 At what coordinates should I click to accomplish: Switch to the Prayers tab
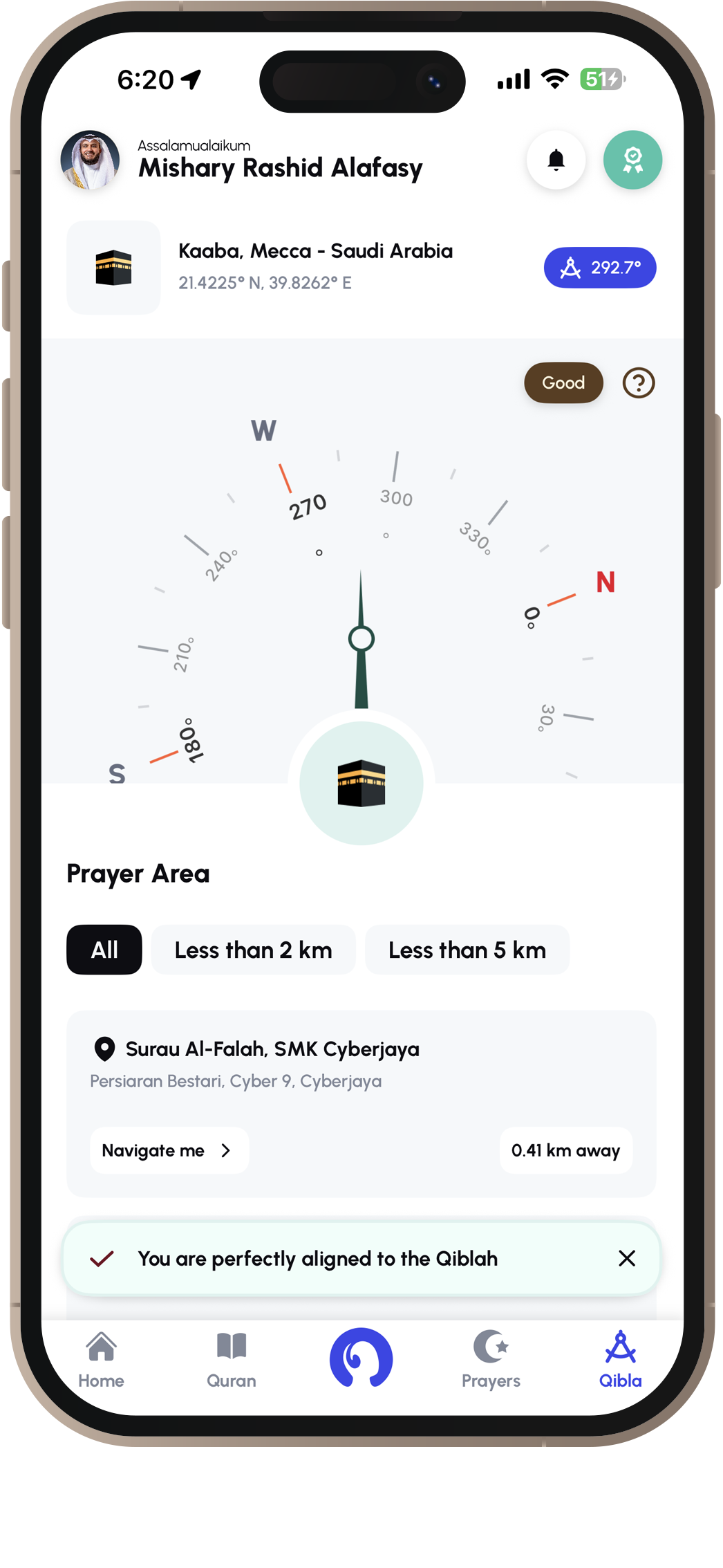[491, 1361]
